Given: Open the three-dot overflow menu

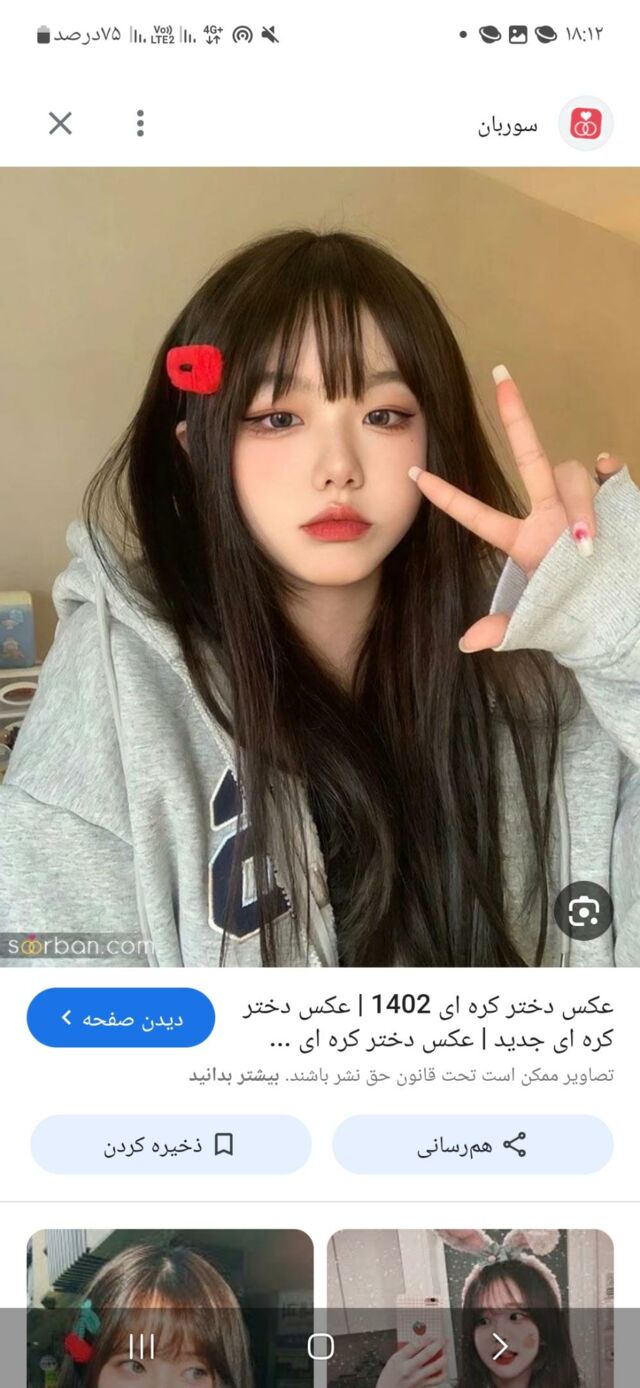Looking at the screenshot, I should [x=140, y=123].
